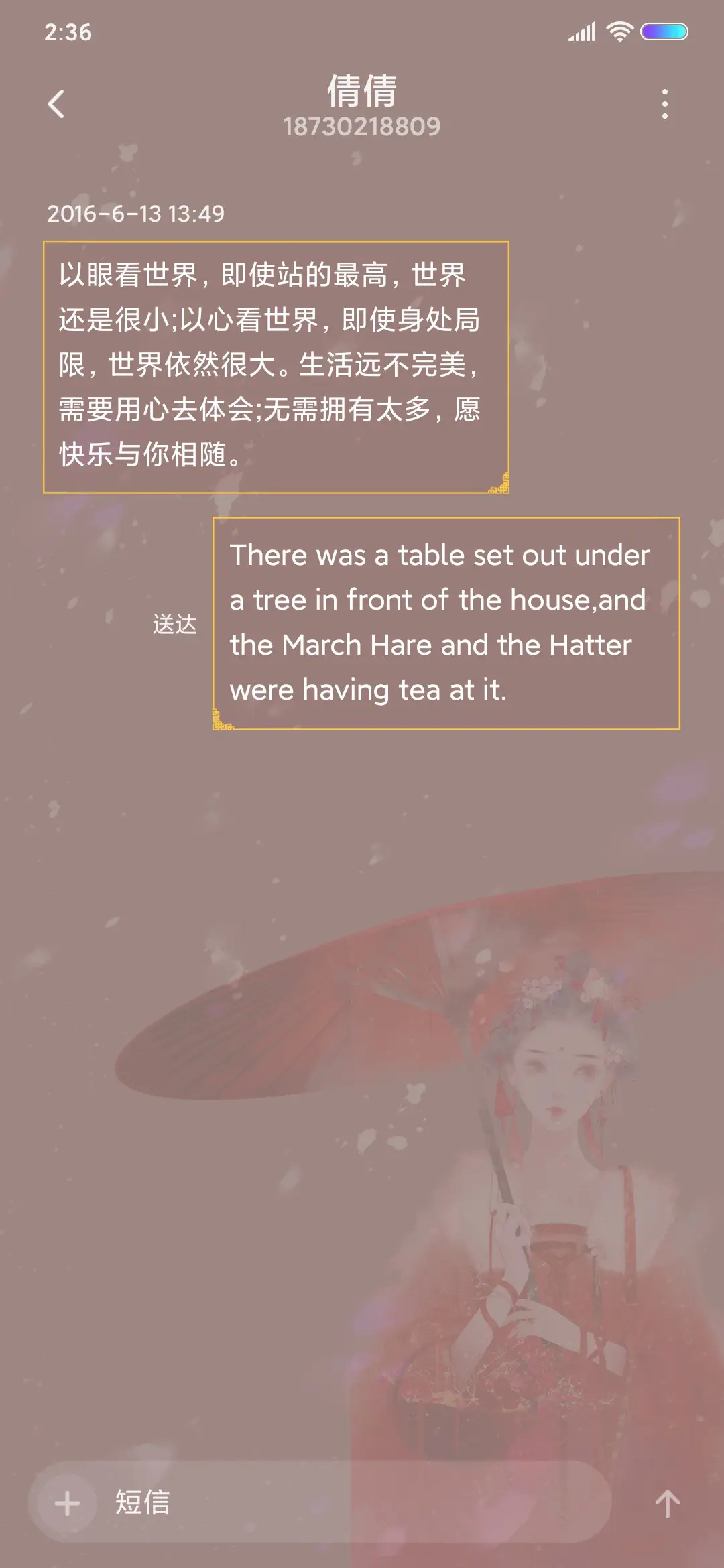Tap the battery indicator in status bar
The width and height of the screenshot is (724, 1568).
point(664,29)
